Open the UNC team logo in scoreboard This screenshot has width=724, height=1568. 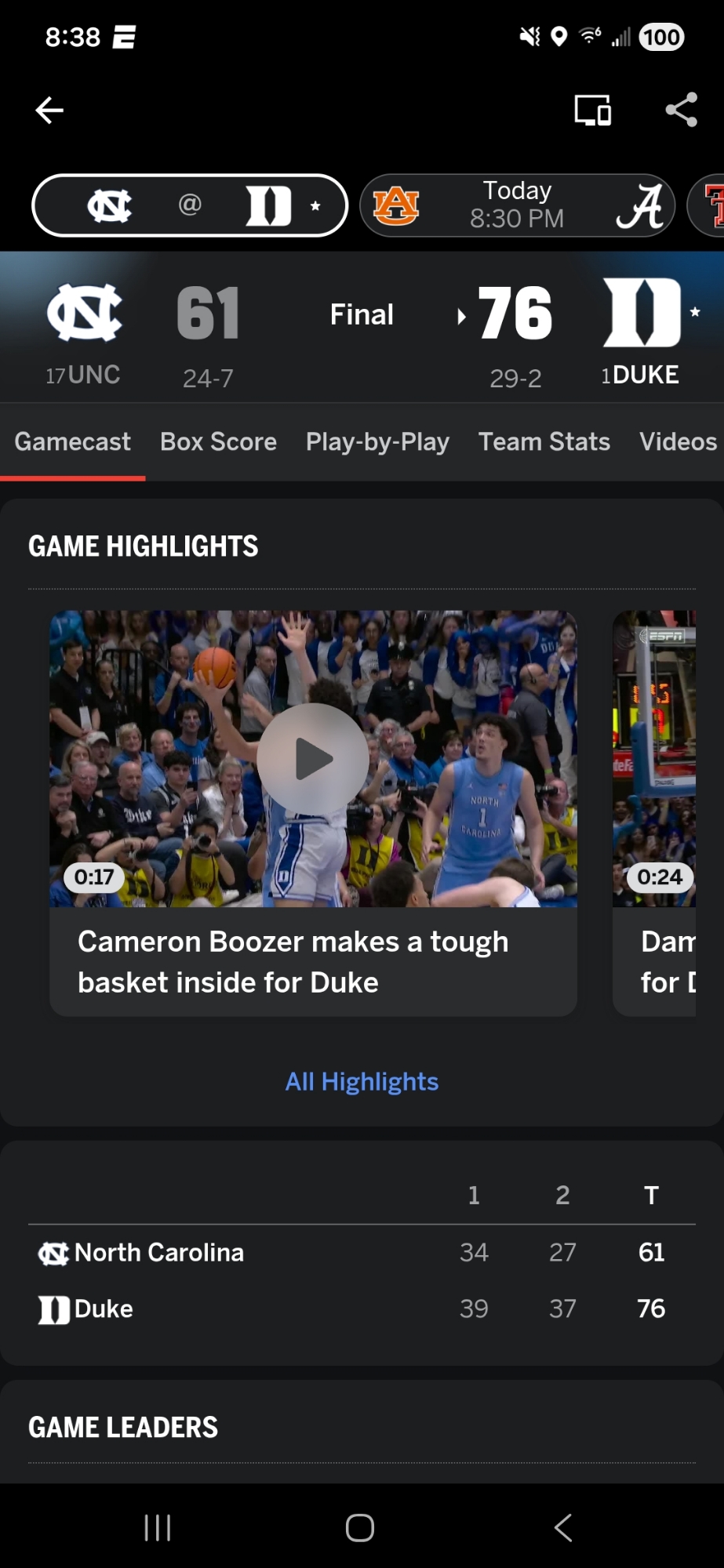[85, 314]
